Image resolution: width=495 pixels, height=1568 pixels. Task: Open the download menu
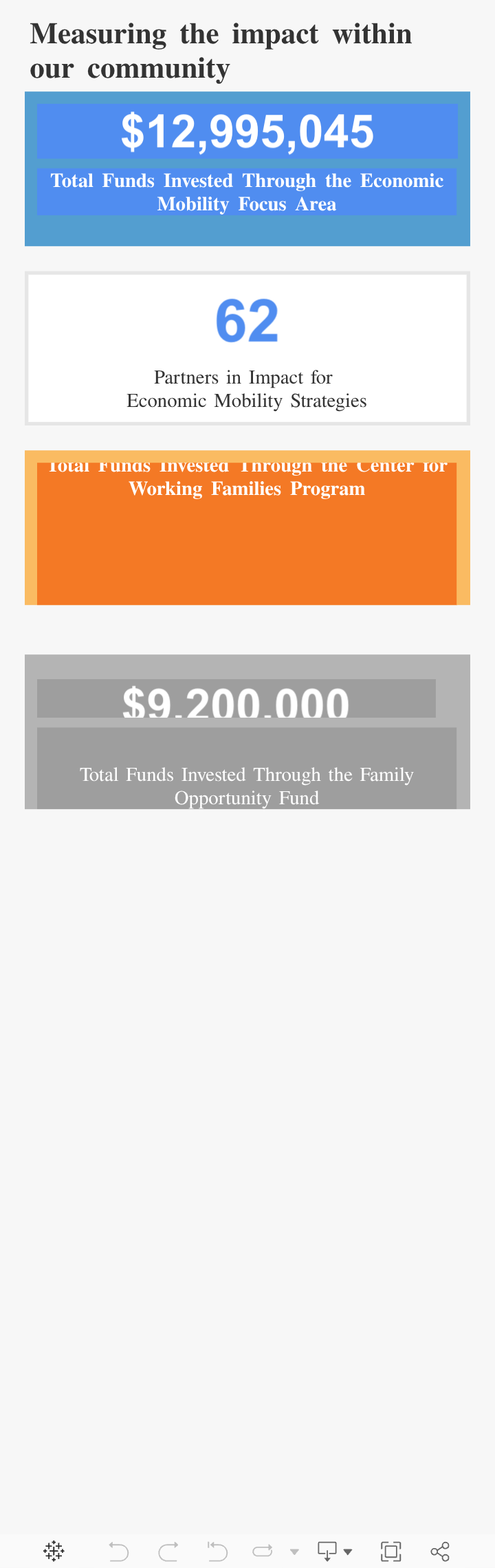click(334, 1551)
